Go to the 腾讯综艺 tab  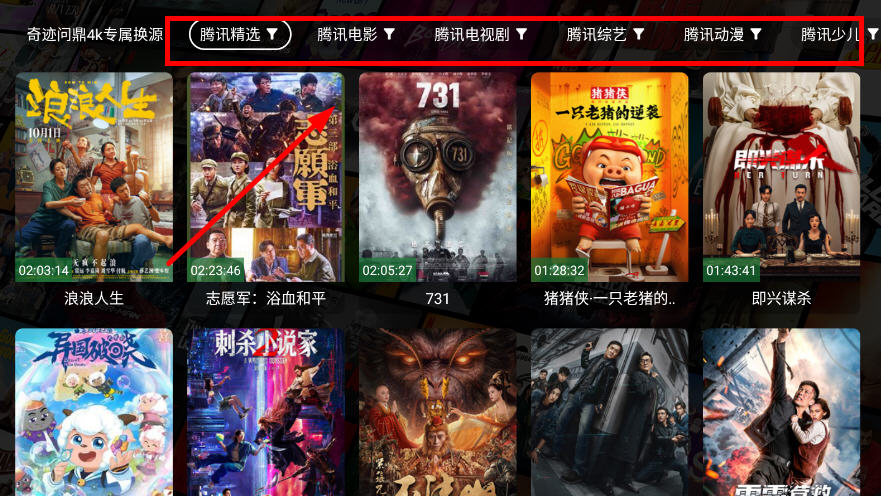[605, 34]
